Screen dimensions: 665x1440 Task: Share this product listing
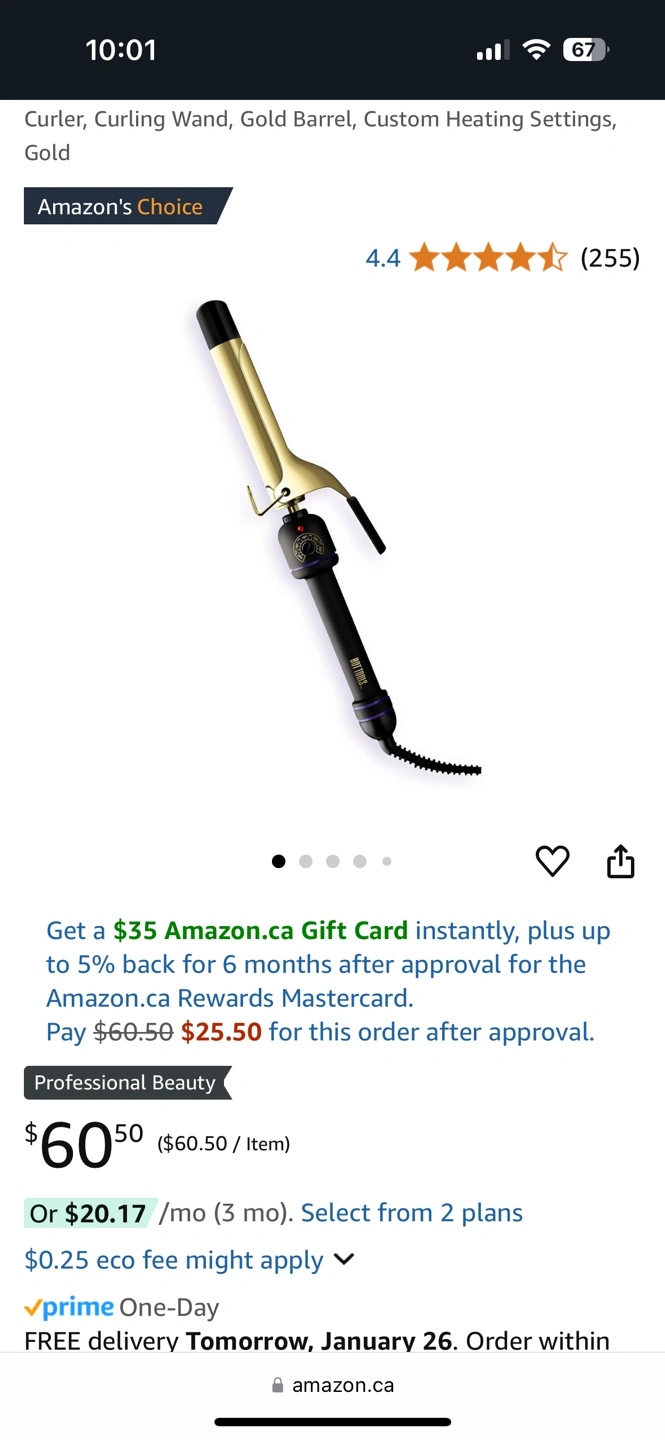tap(621, 860)
